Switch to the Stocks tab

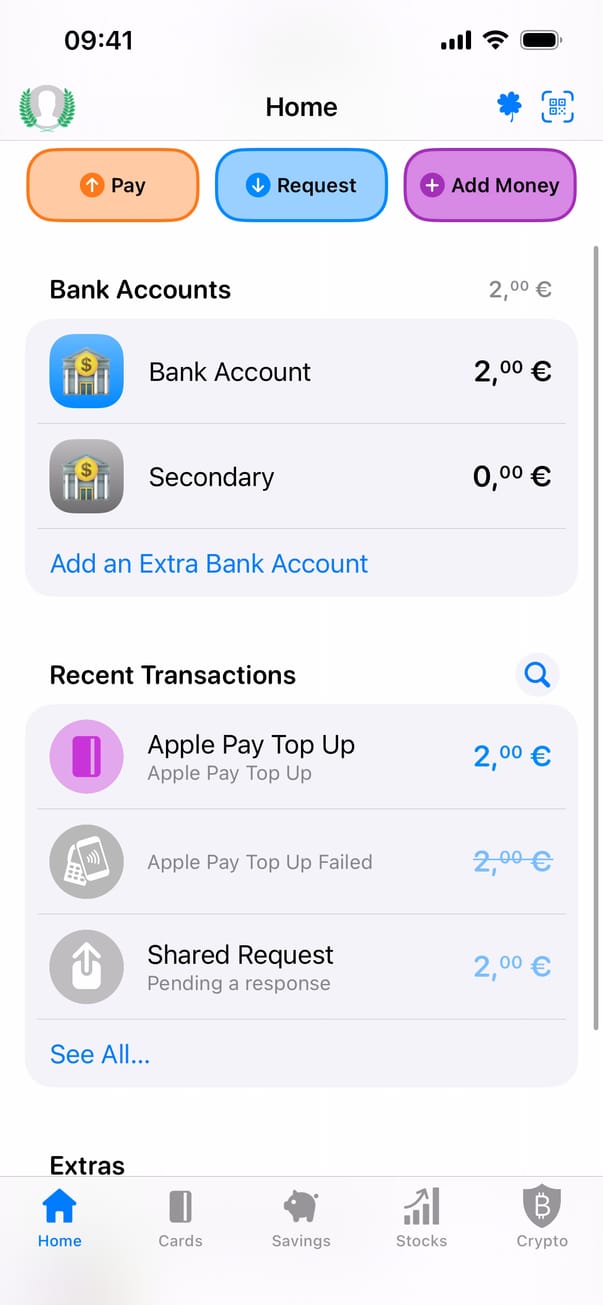click(x=421, y=1220)
